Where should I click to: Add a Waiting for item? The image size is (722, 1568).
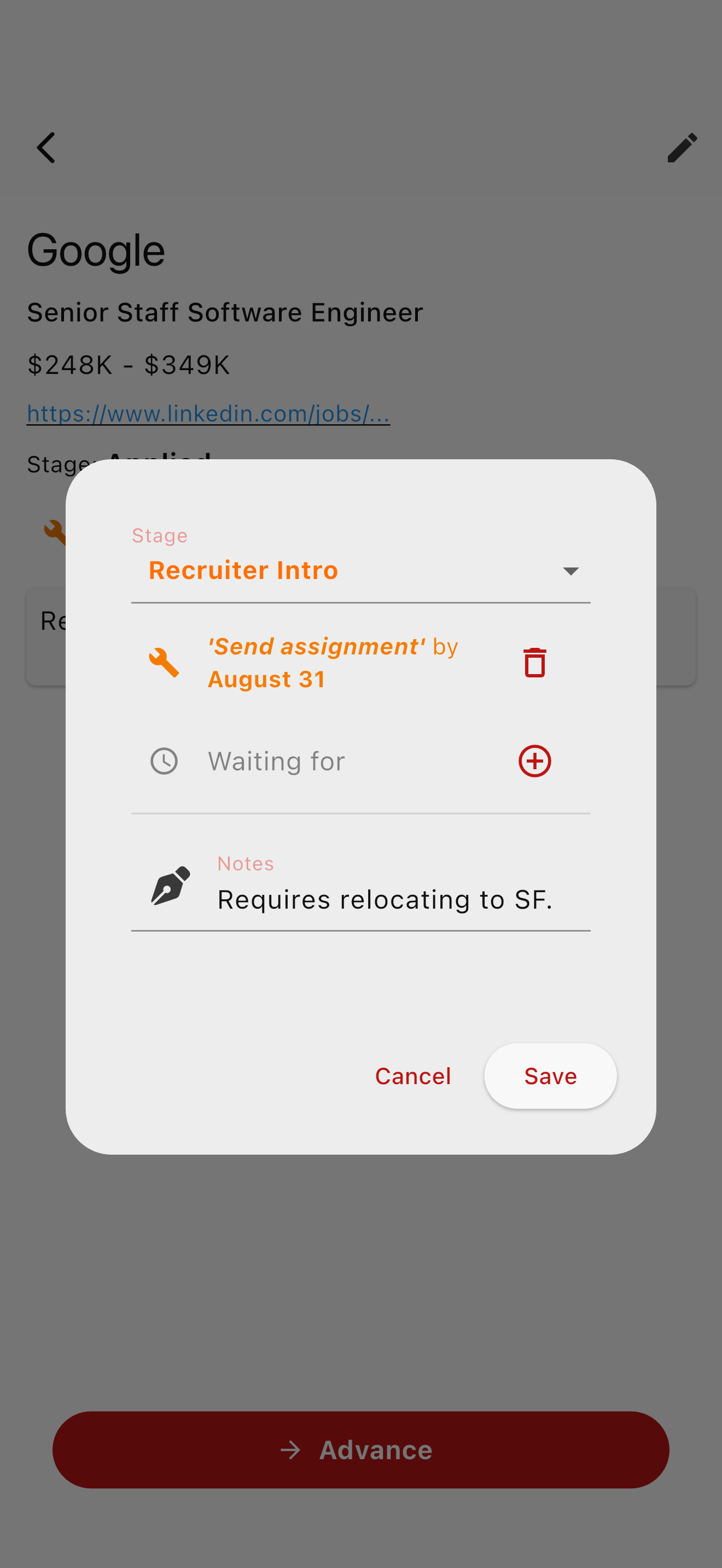coord(534,761)
